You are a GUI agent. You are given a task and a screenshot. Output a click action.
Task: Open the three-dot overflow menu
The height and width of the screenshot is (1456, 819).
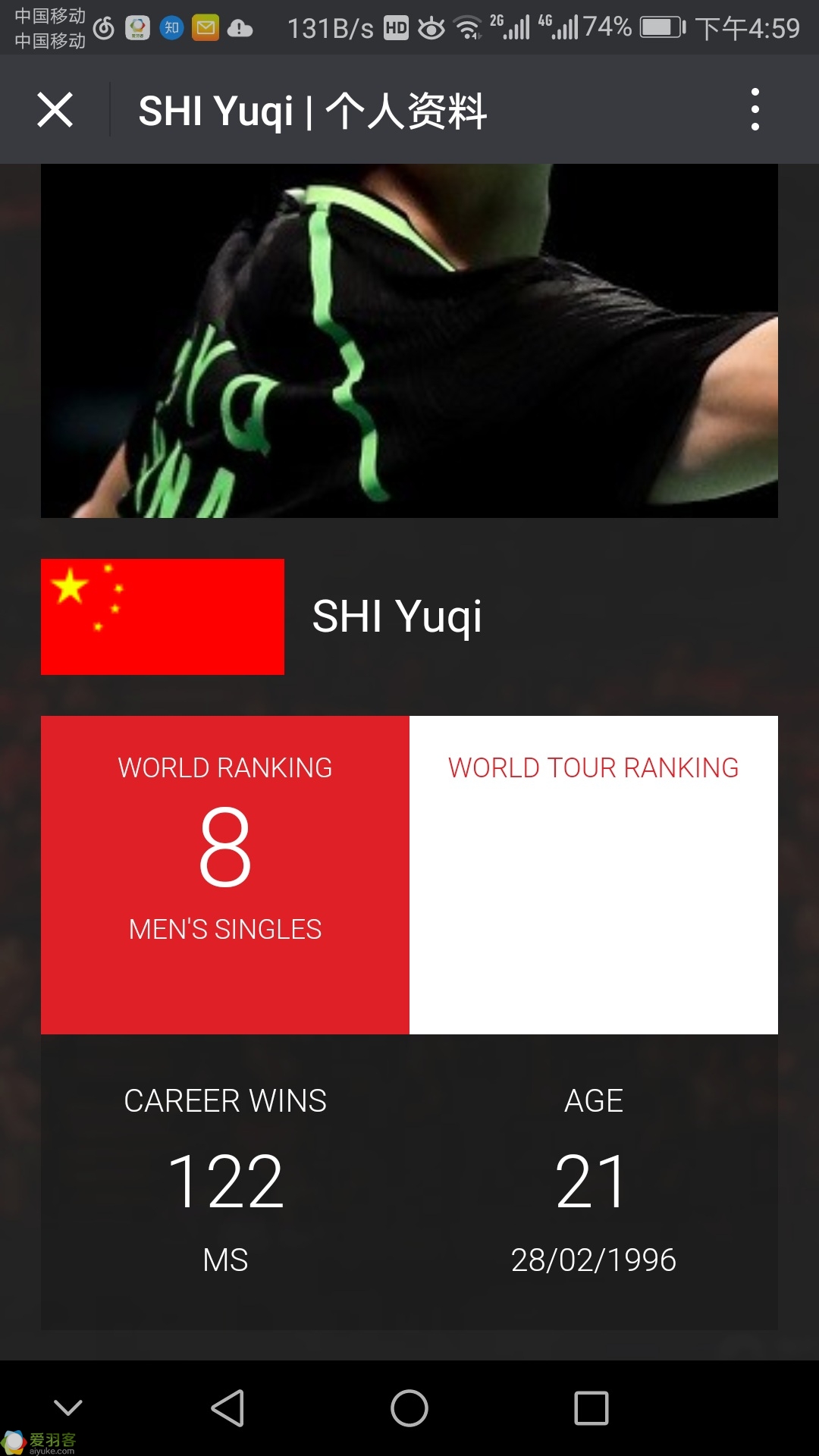tap(755, 110)
